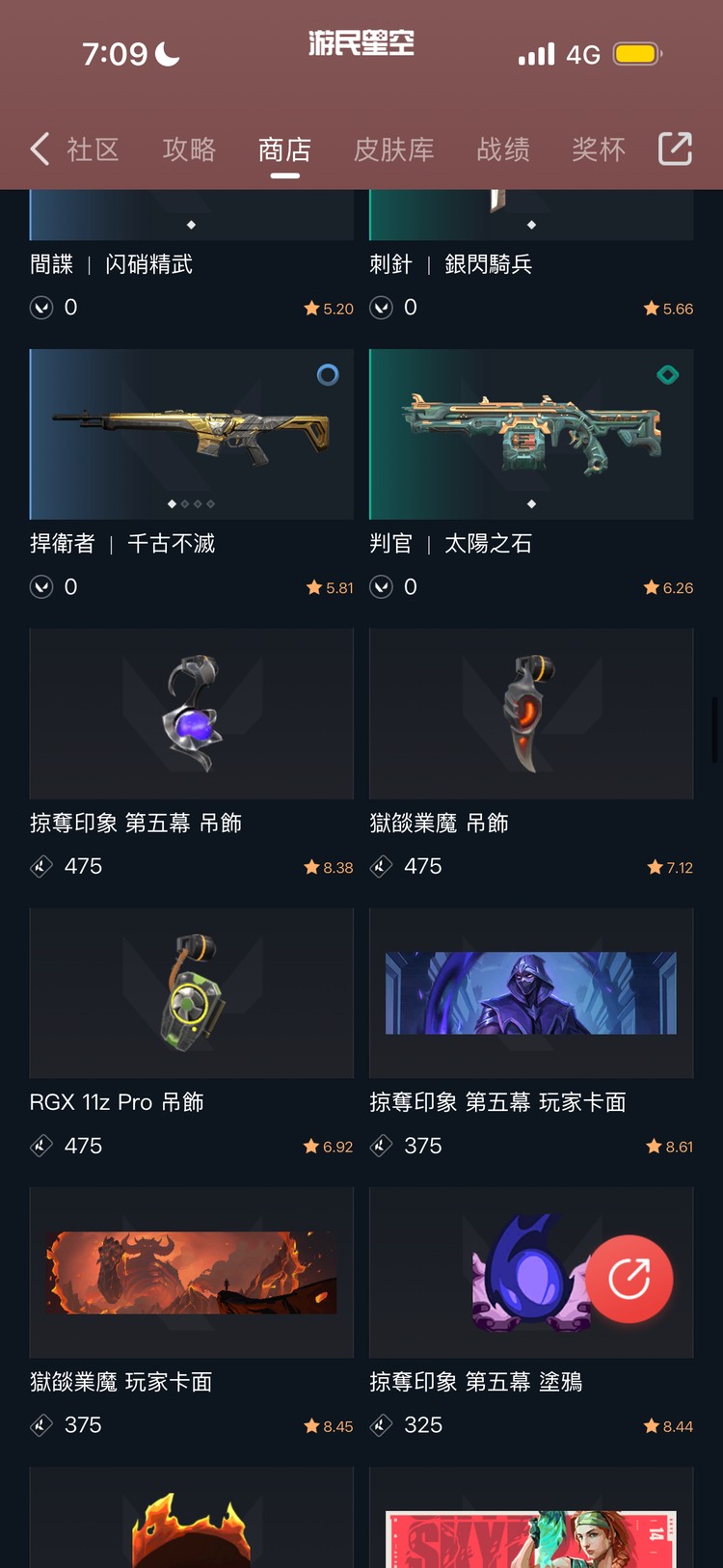Screen dimensions: 723x1568
Task: Go back using the chevron arrow
Action: pyautogui.click(x=38, y=149)
